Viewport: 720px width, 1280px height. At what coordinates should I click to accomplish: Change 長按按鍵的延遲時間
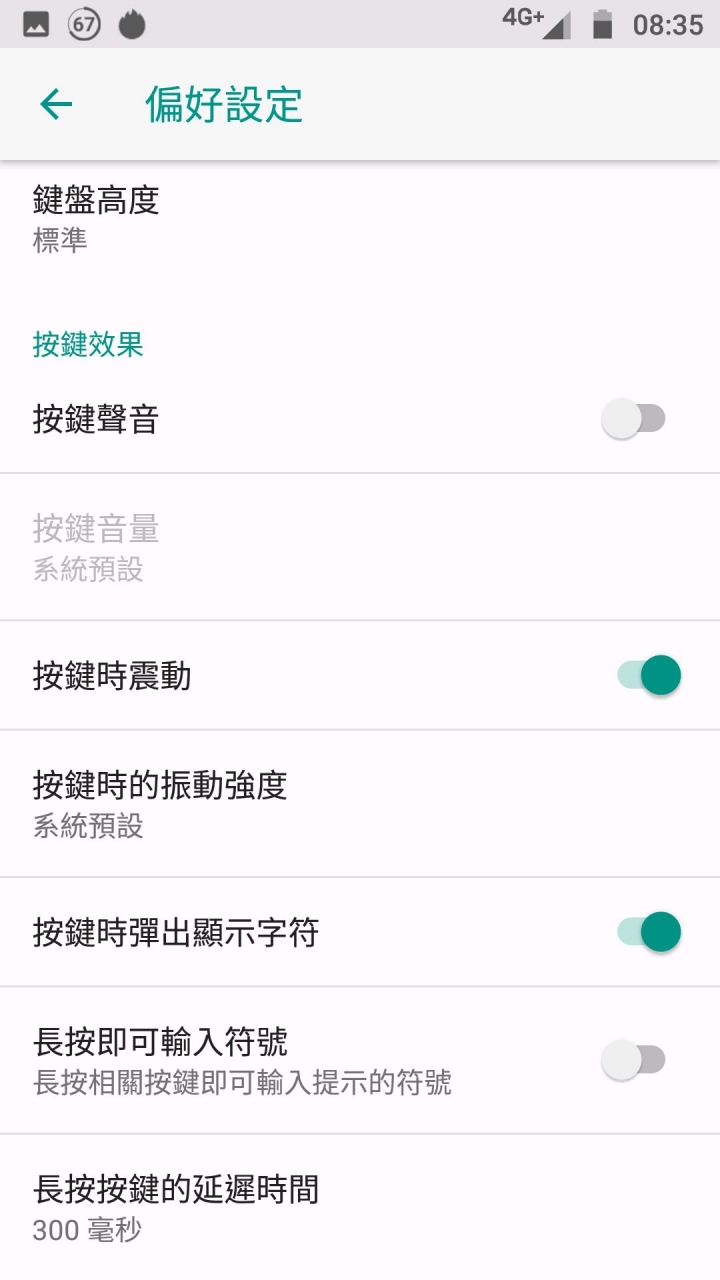click(x=360, y=1208)
